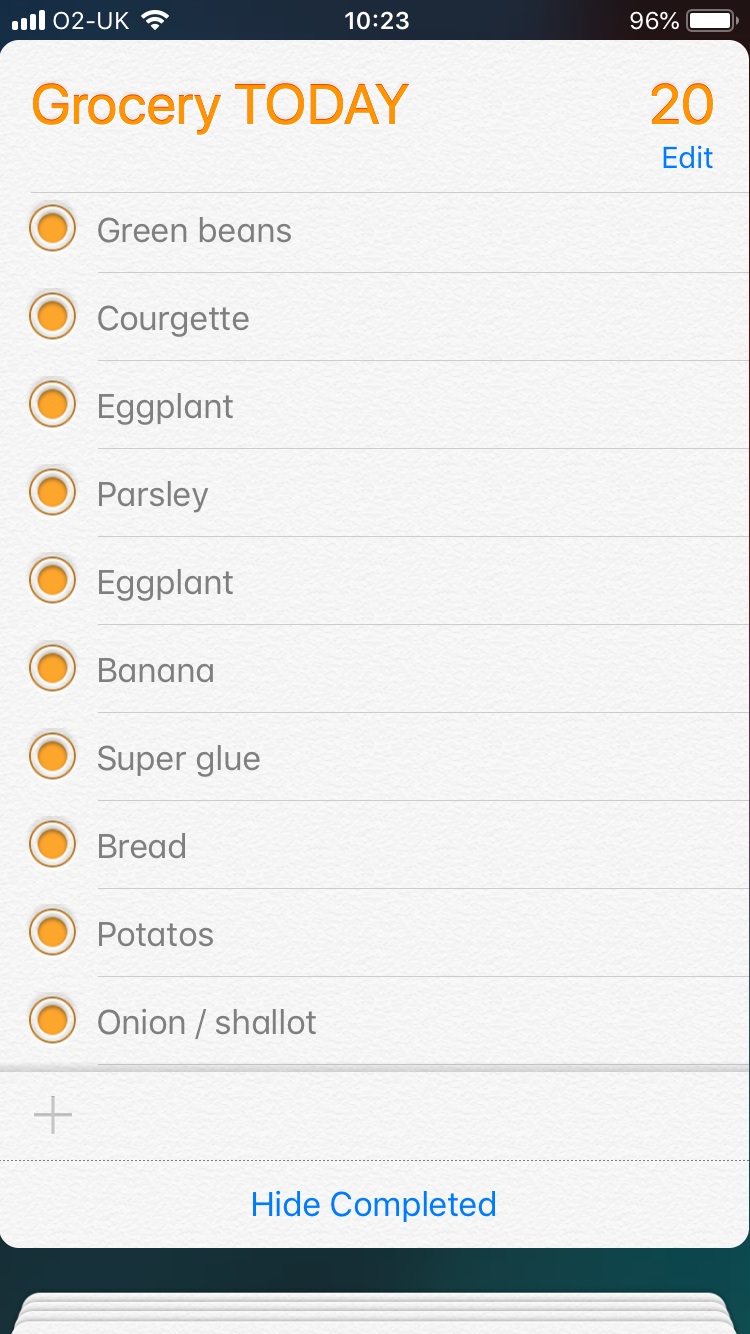Add a new reminder with the plus row
Image resolution: width=750 pixels, height=1334 pixels.
[x=375, y=1115]
